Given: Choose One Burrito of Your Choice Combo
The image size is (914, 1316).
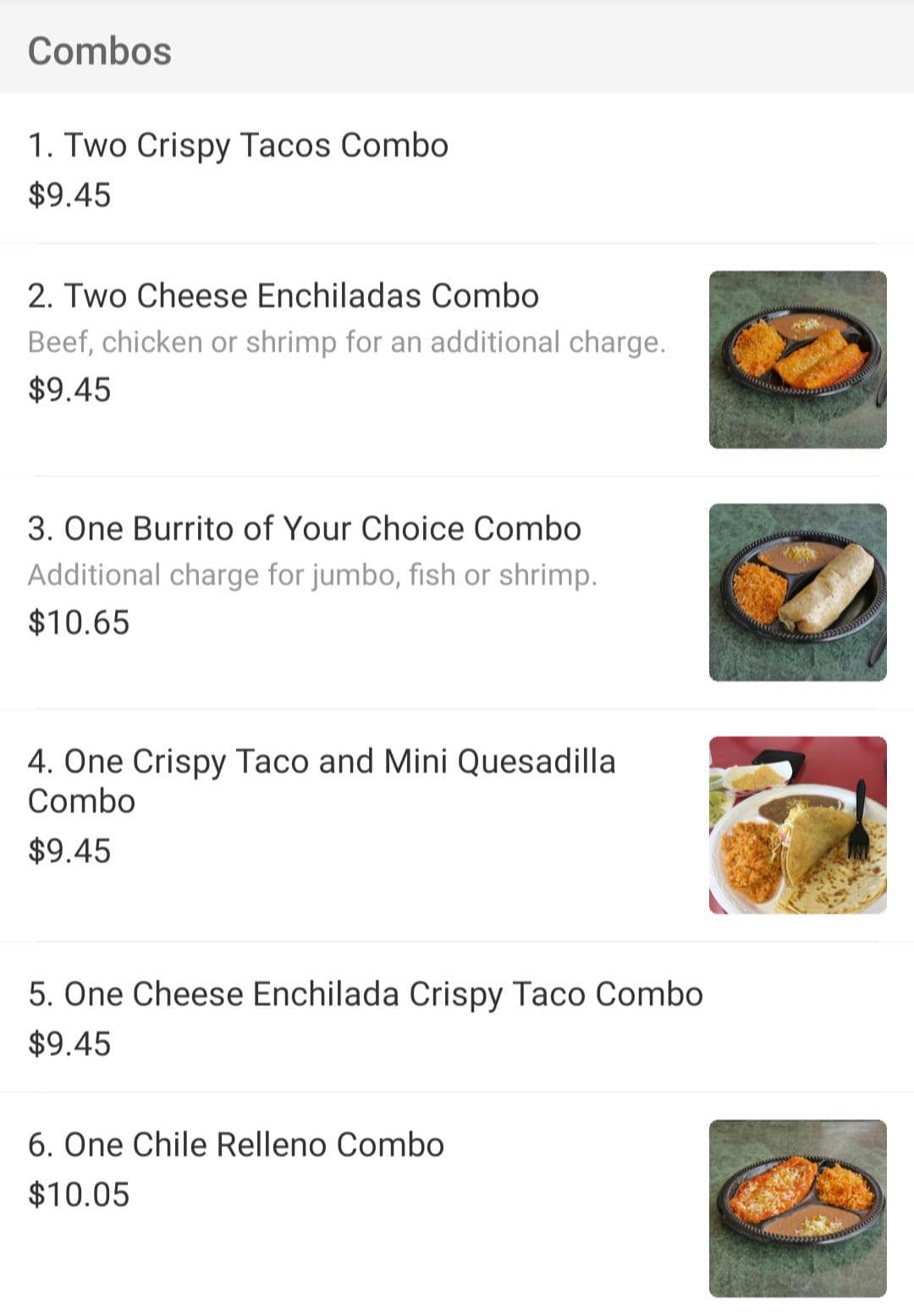Looking at the screenshot, I should pyautogui.click(x=304, y=529).
